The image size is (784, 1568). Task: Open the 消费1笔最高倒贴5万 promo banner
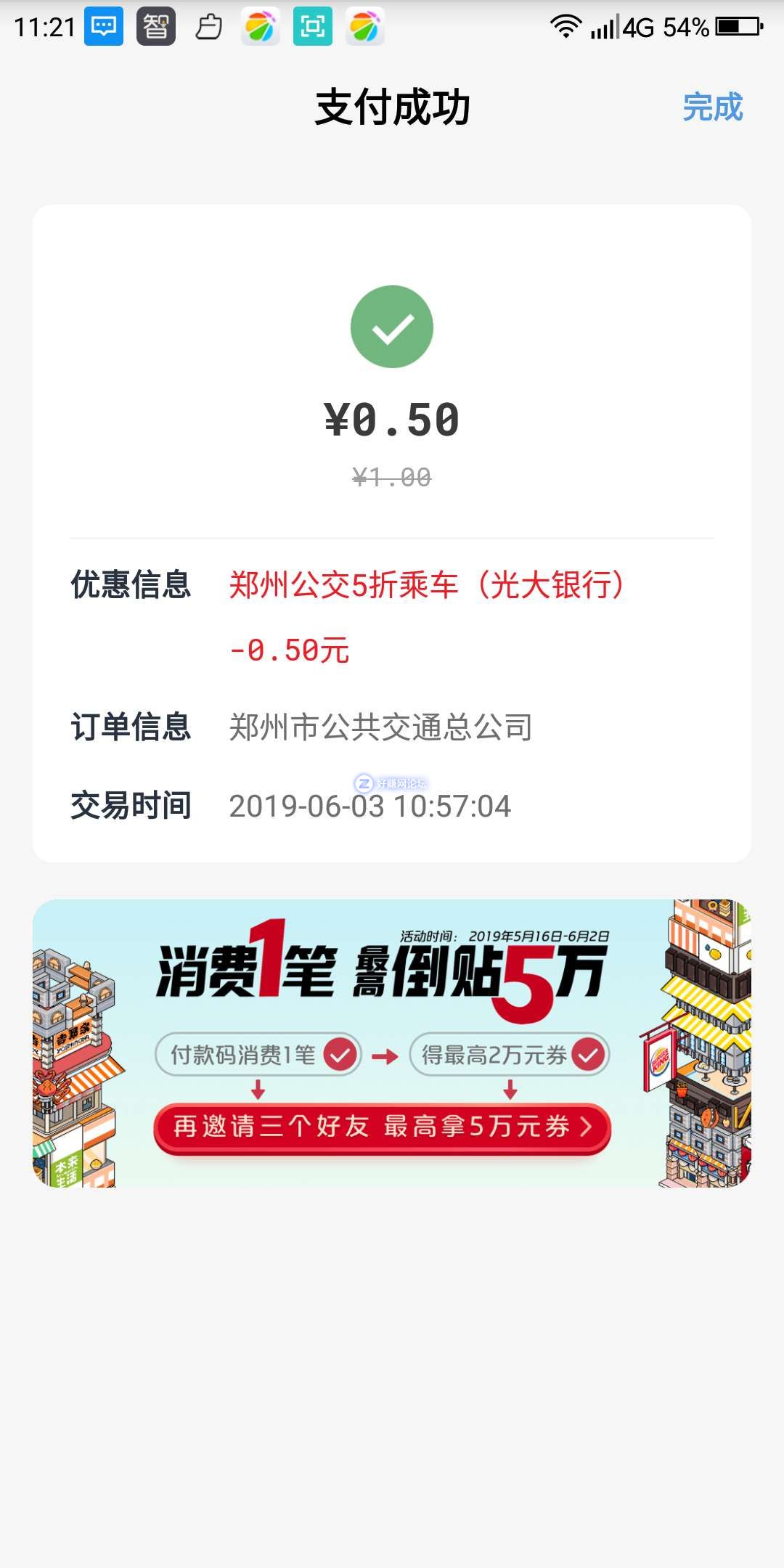click(392, 1043)
